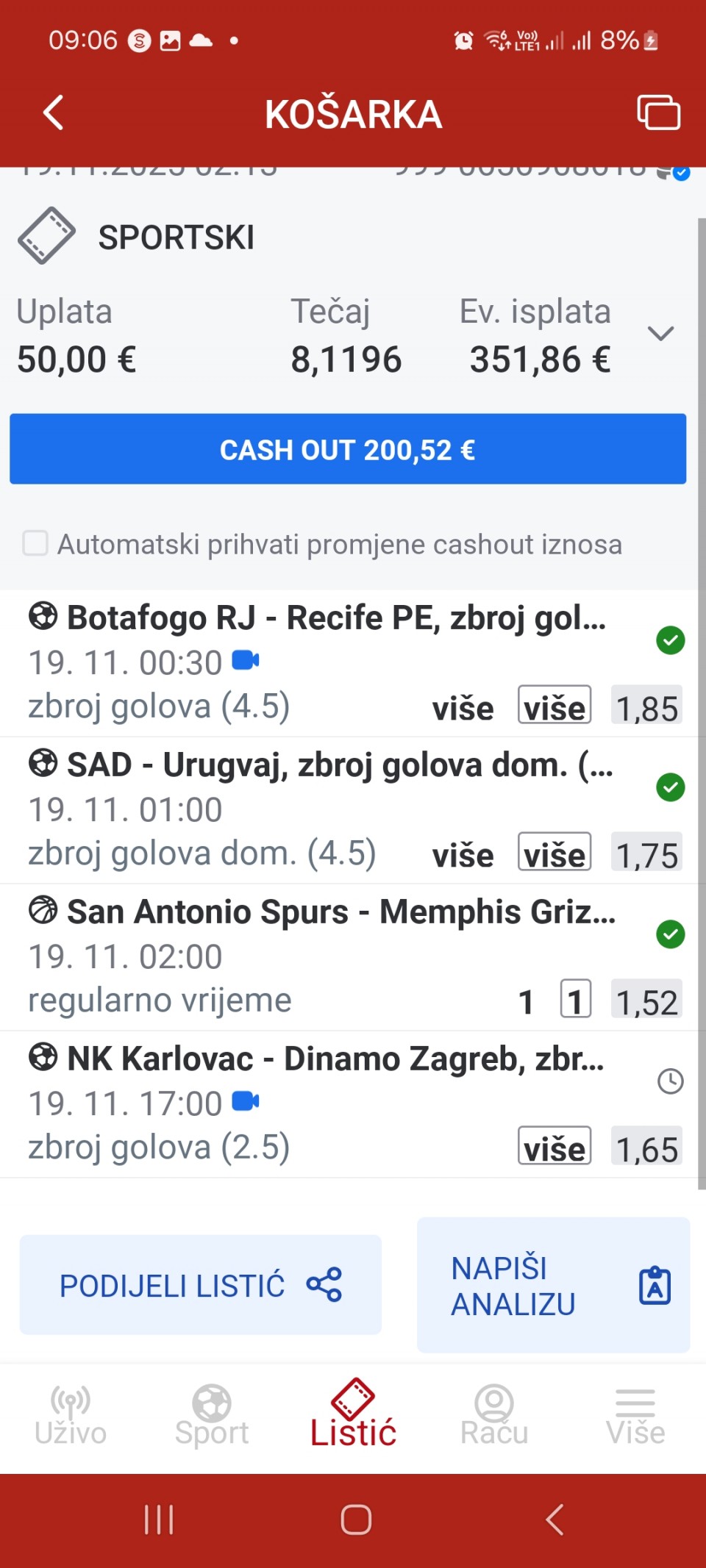The width and height of the screenshot is (706, 1568).
Task: Expand ticket payout details chevron
Action: (660, 334)
